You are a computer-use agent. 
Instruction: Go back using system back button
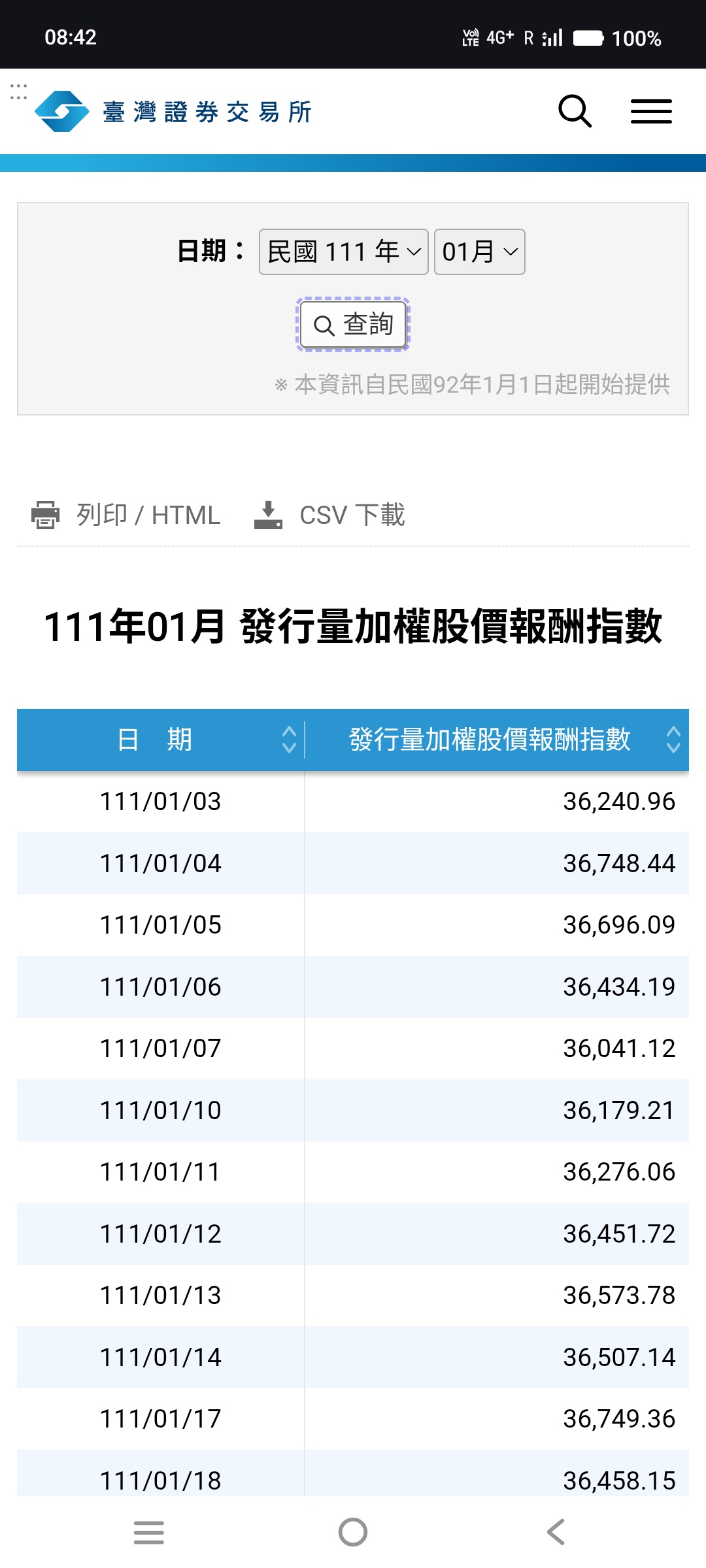pos(556,1531)
